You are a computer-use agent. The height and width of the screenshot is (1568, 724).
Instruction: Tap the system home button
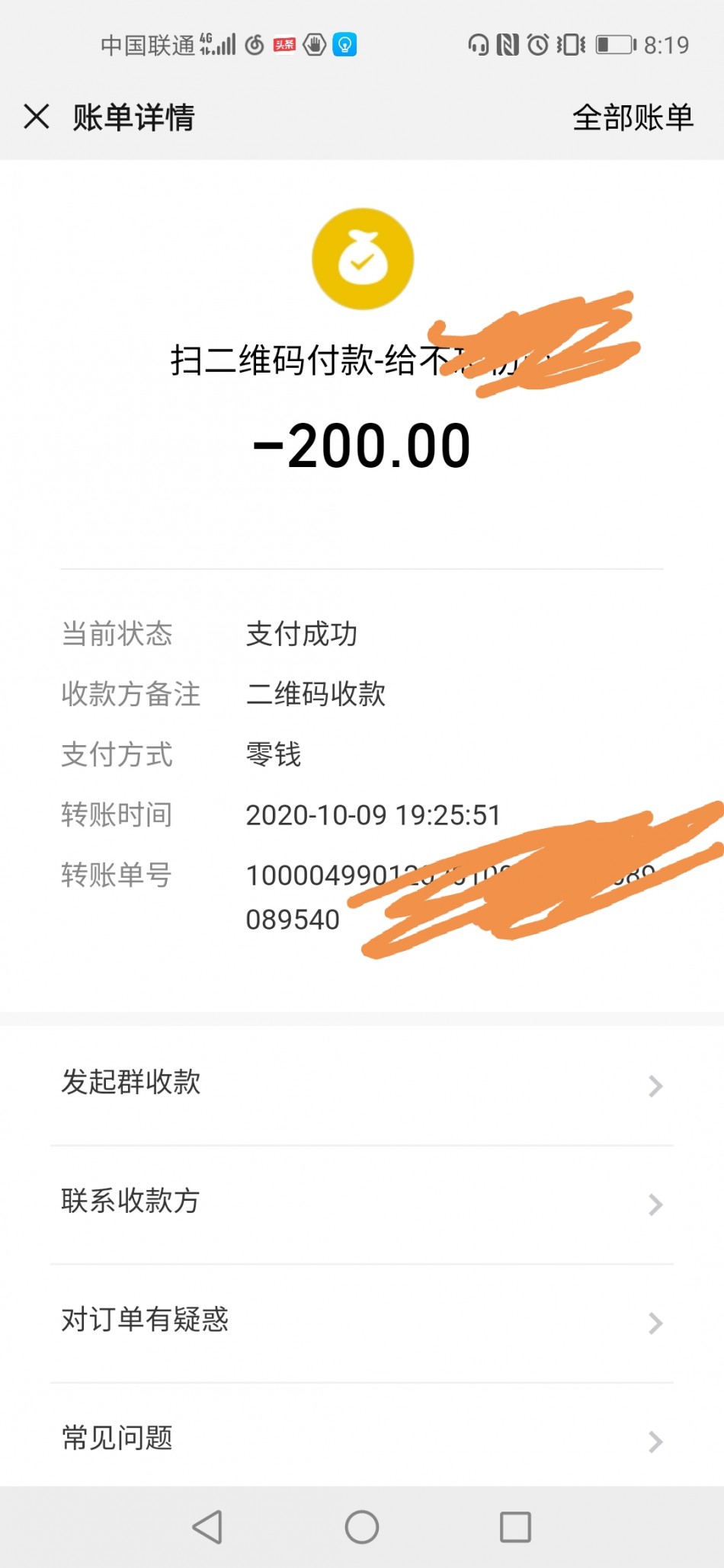pos(362,1527)
